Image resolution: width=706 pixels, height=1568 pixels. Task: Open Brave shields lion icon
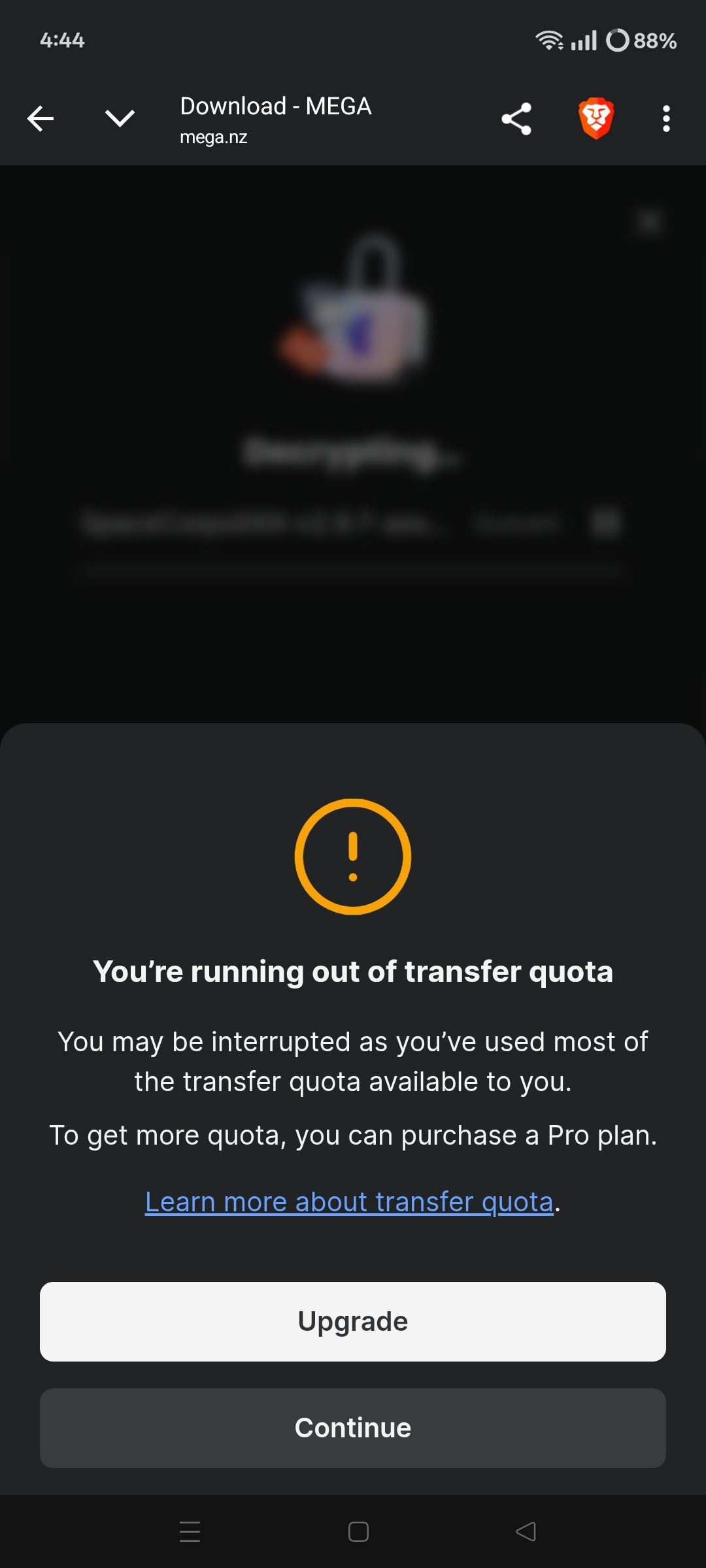pyautogui.click(x=596, y=119)
